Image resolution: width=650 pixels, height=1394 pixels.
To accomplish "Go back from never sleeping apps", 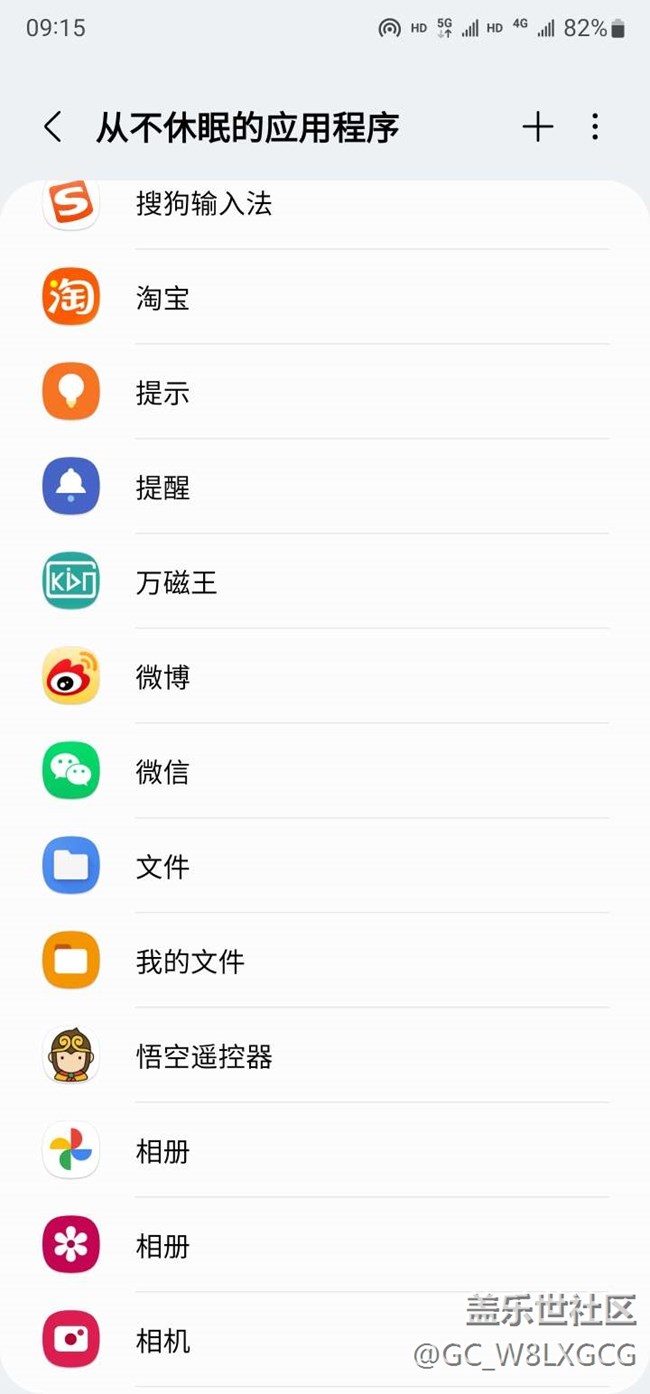I will [53, 127].
